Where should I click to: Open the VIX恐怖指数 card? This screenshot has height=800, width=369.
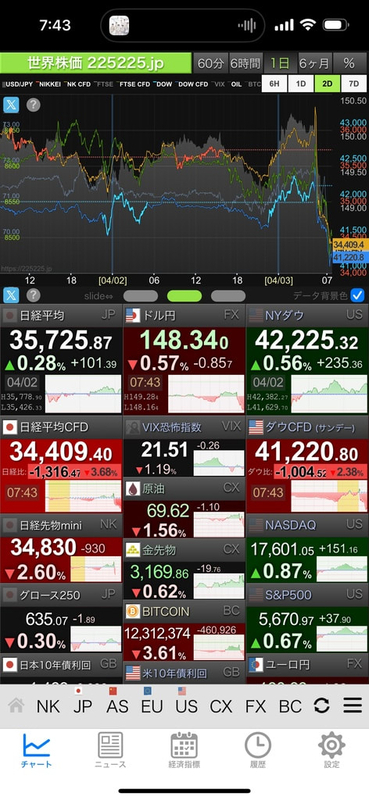pos(184,447)
